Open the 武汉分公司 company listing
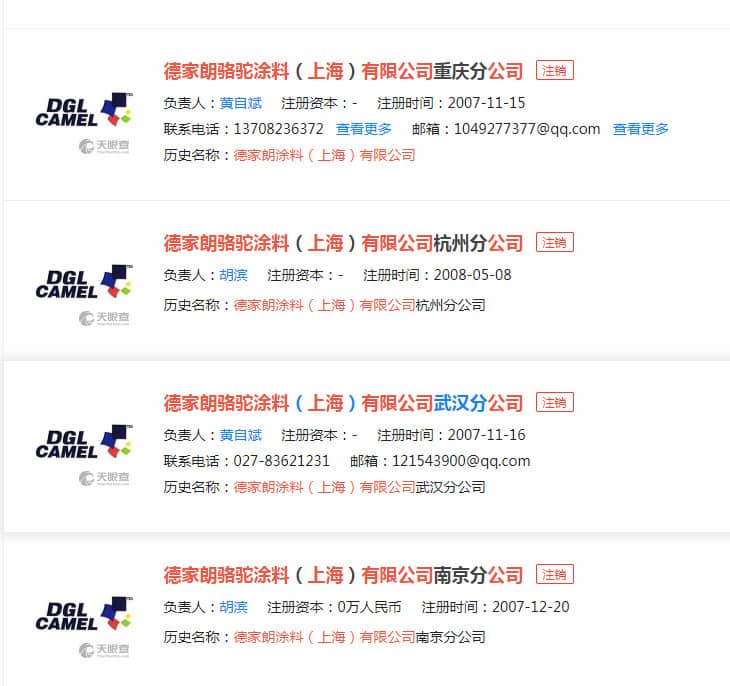This screenshot has width=730, height=686. [x=343, y=403]
